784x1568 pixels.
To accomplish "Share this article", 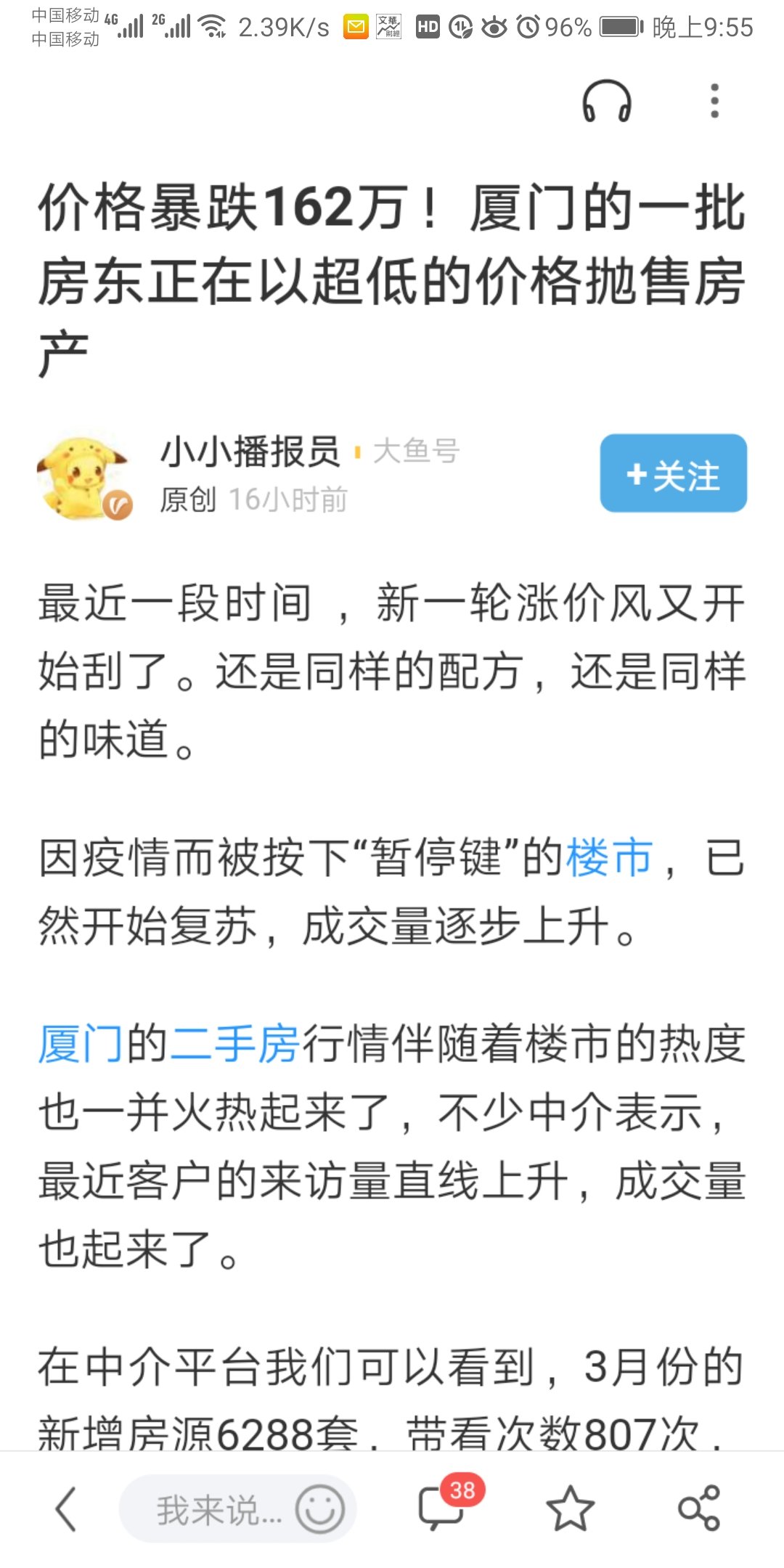I will [699, 1509].
